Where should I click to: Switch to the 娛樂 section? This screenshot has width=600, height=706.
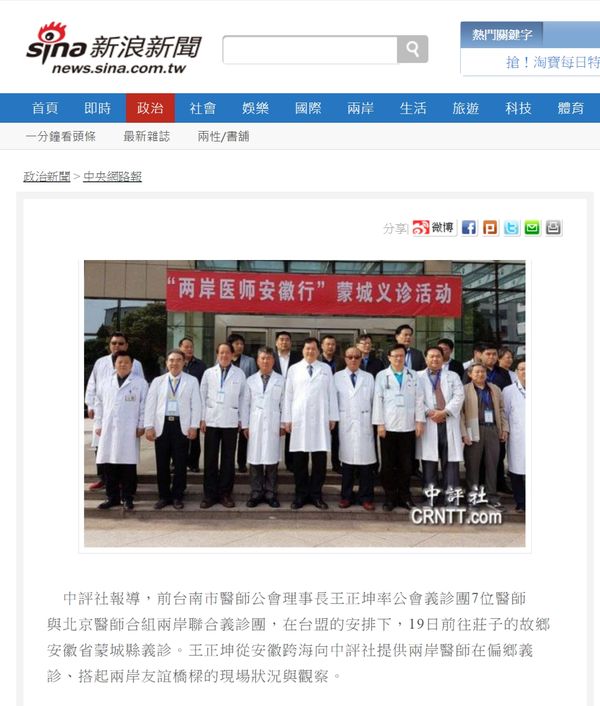point(255,108)
